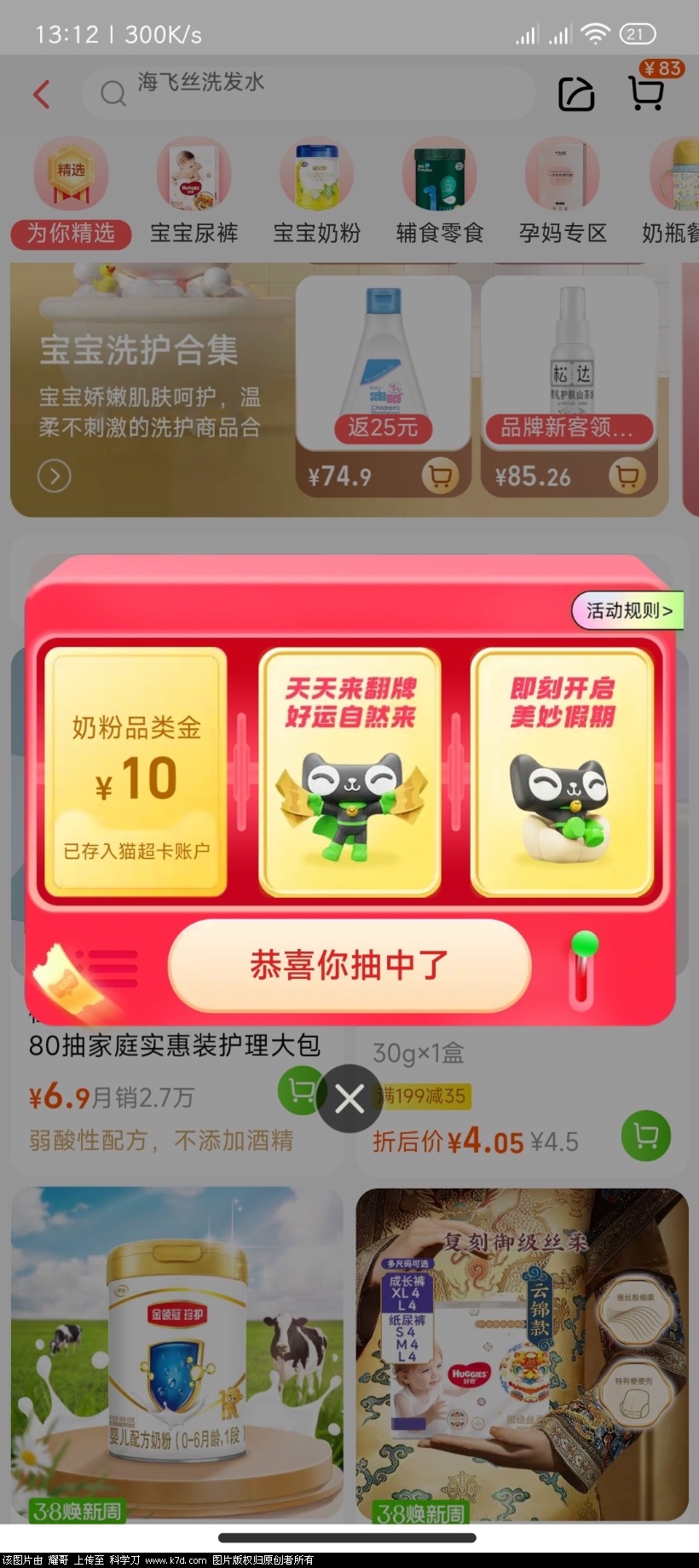Add the 折后价¥4.05 item to cart
699x1568 pixels.
(x=645, y=1136)
